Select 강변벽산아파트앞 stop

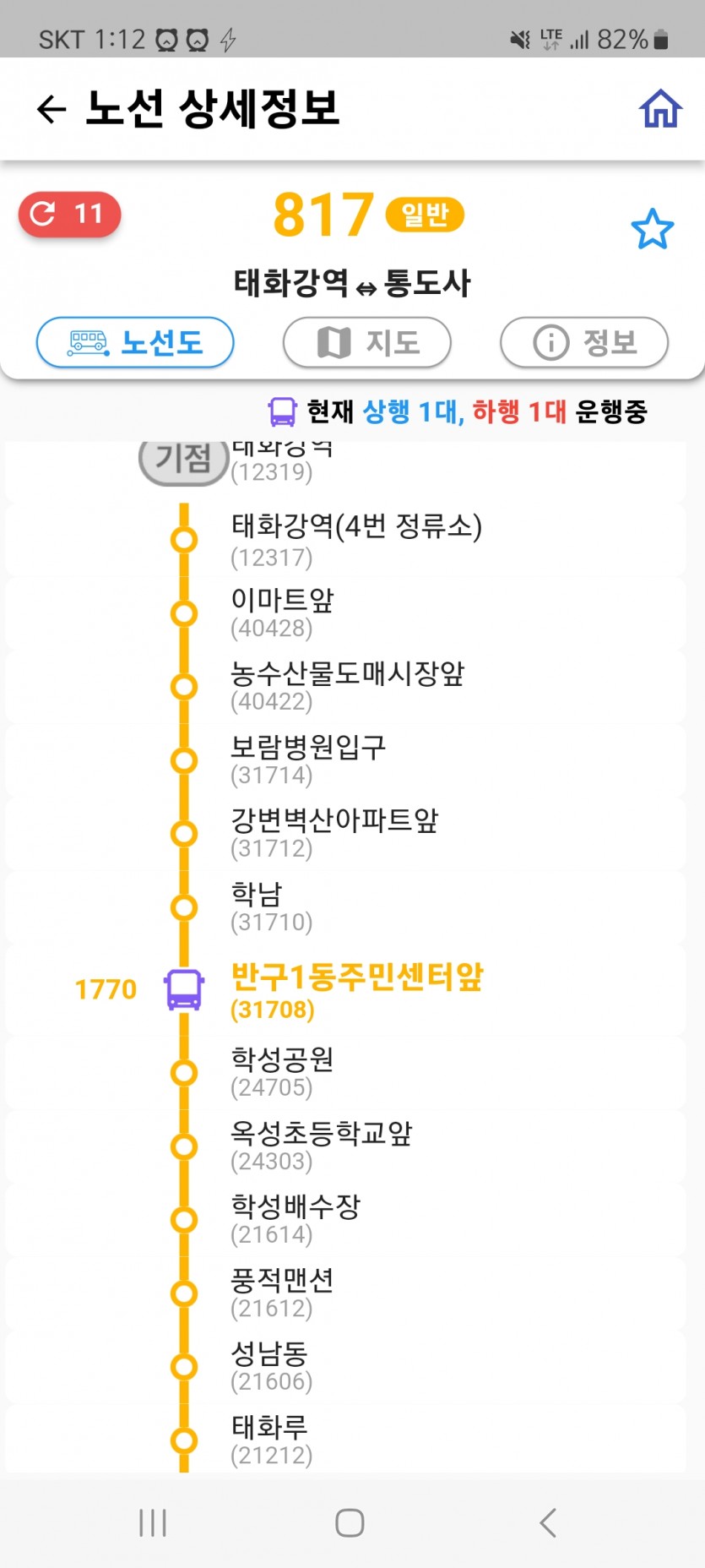(334, 833)
